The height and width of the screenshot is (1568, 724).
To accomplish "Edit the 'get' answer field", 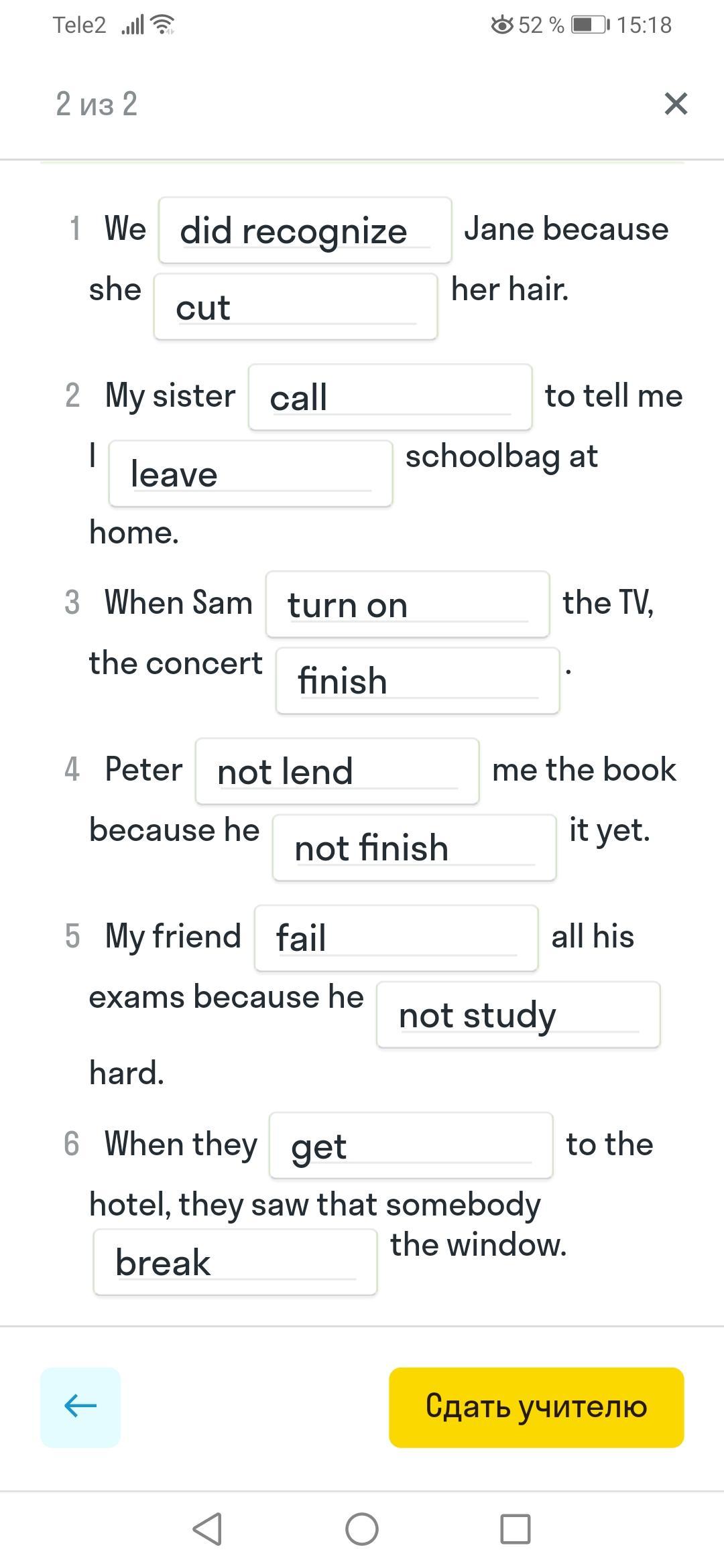I will [411, 1146].
